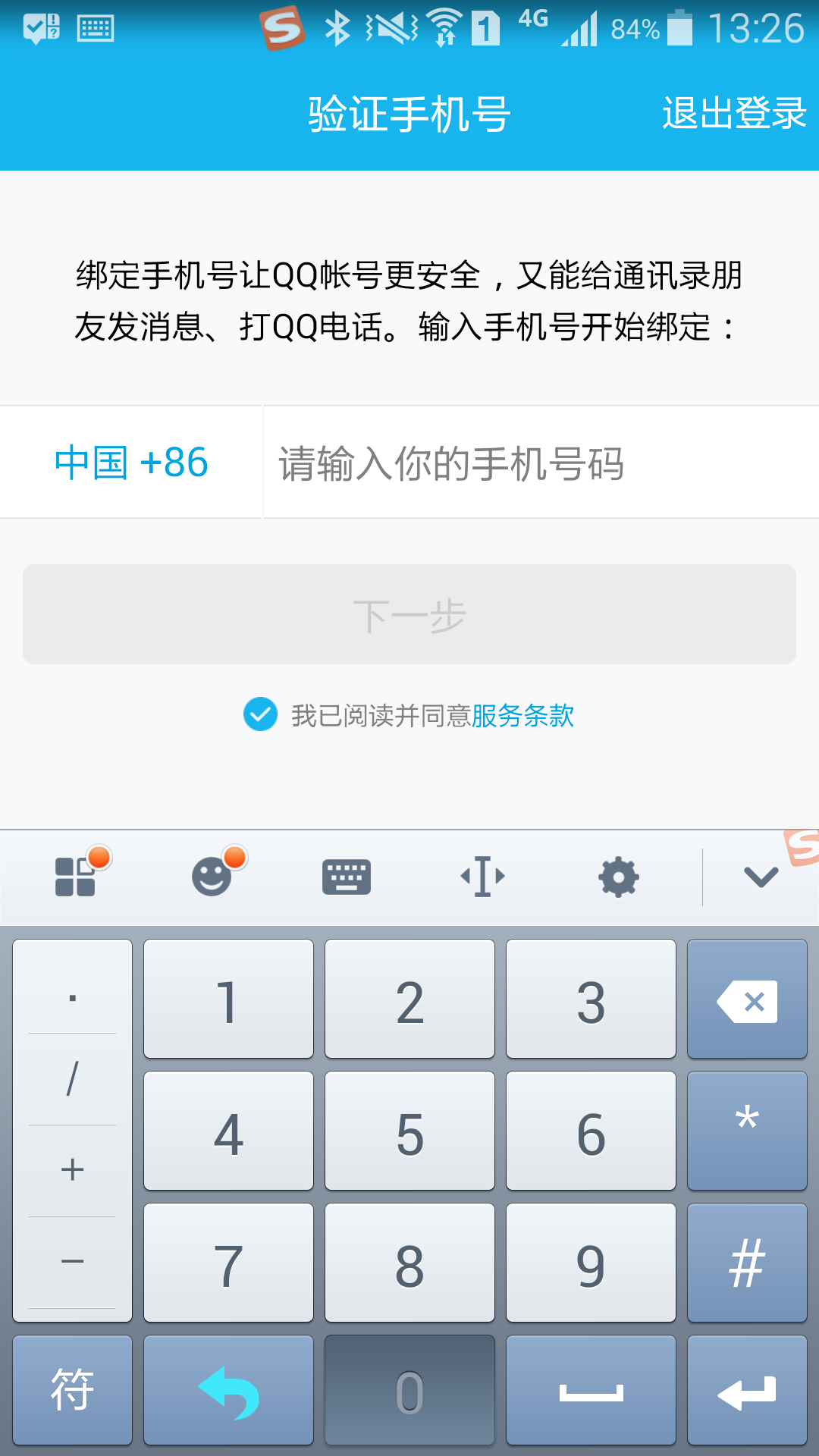
Task: Open the emoji panel on the keyboard toolbar
Action: (x=212, y=876)
